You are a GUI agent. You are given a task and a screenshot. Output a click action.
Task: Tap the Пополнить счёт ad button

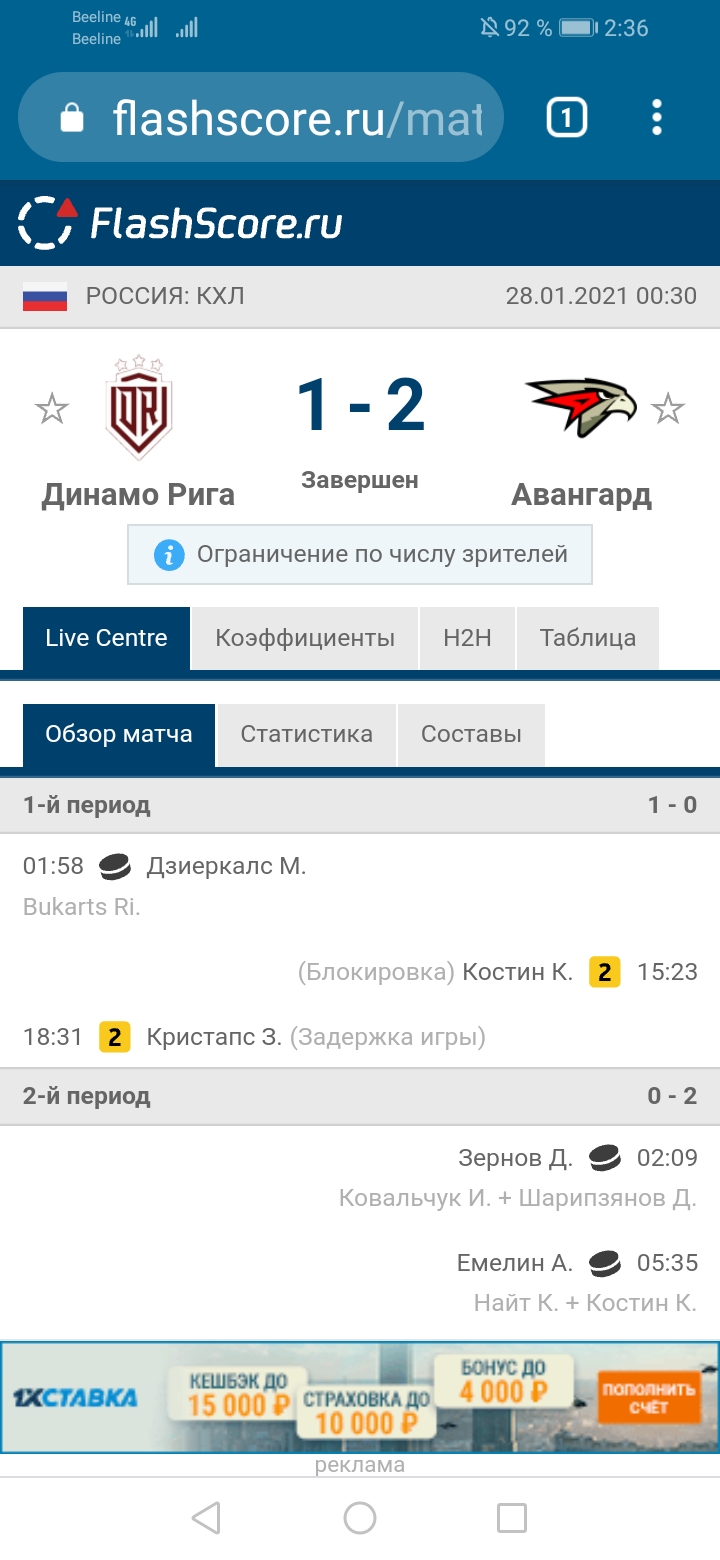coord(648,1398)
